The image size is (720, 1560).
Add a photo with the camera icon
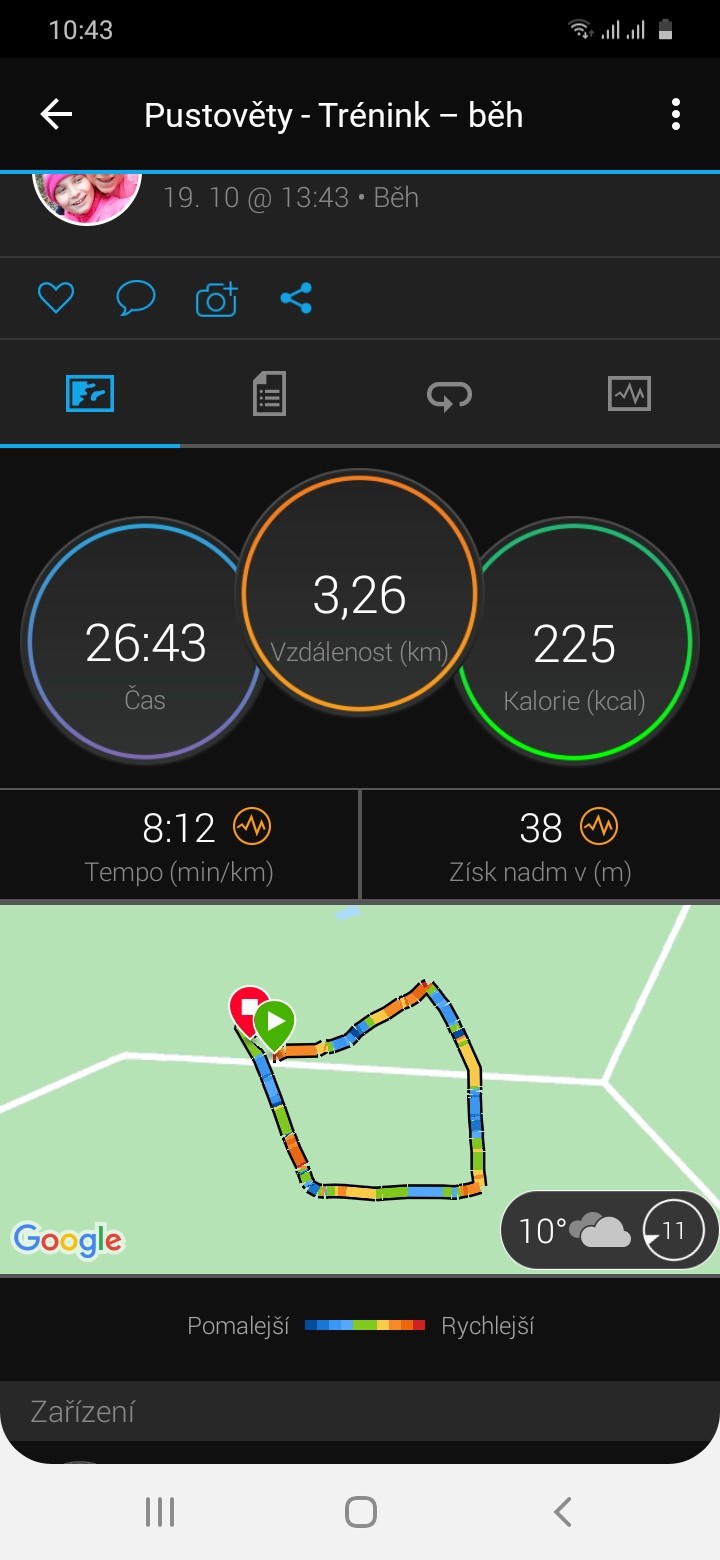coord(216,298)
